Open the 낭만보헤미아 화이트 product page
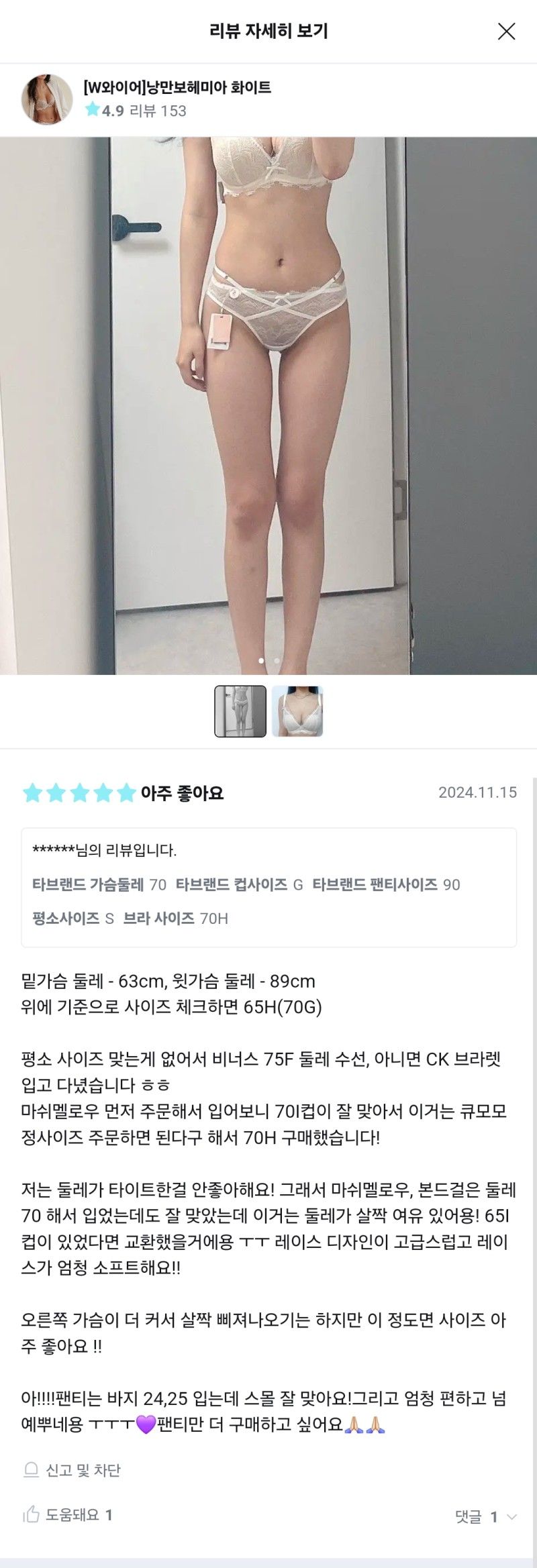This screenshot has width=537, height=1568. click(x=177, y=87)
